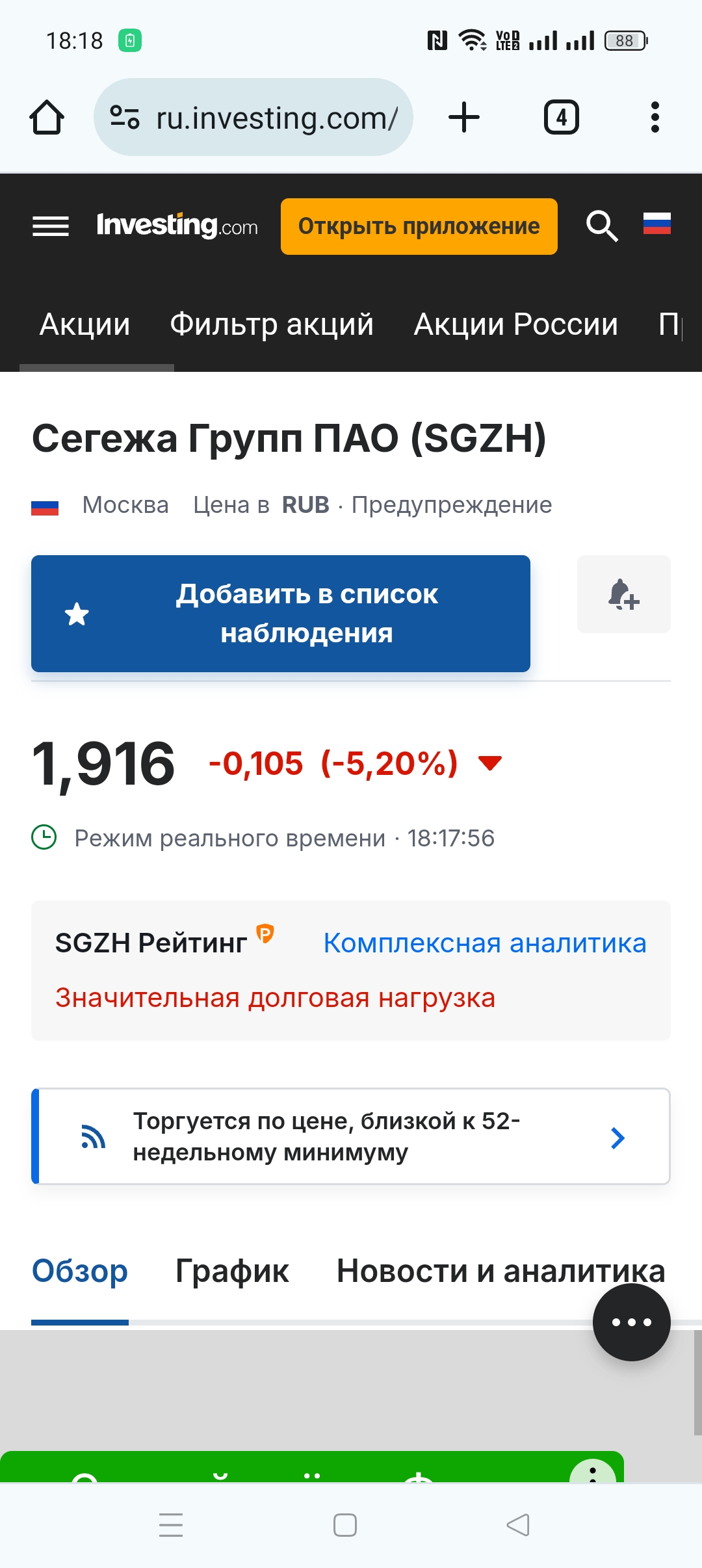This screenshot has width=702, height=1568.
Task: Open the site search magnifier
Action: tap(602, 226)
